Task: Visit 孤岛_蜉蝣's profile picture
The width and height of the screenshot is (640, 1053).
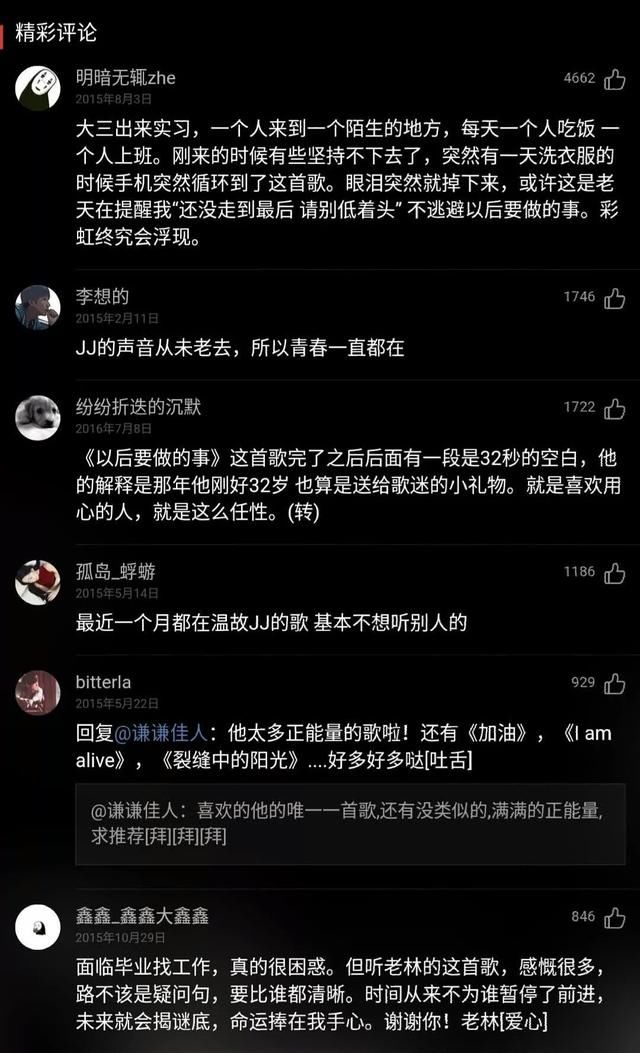Action: (38, 582)
